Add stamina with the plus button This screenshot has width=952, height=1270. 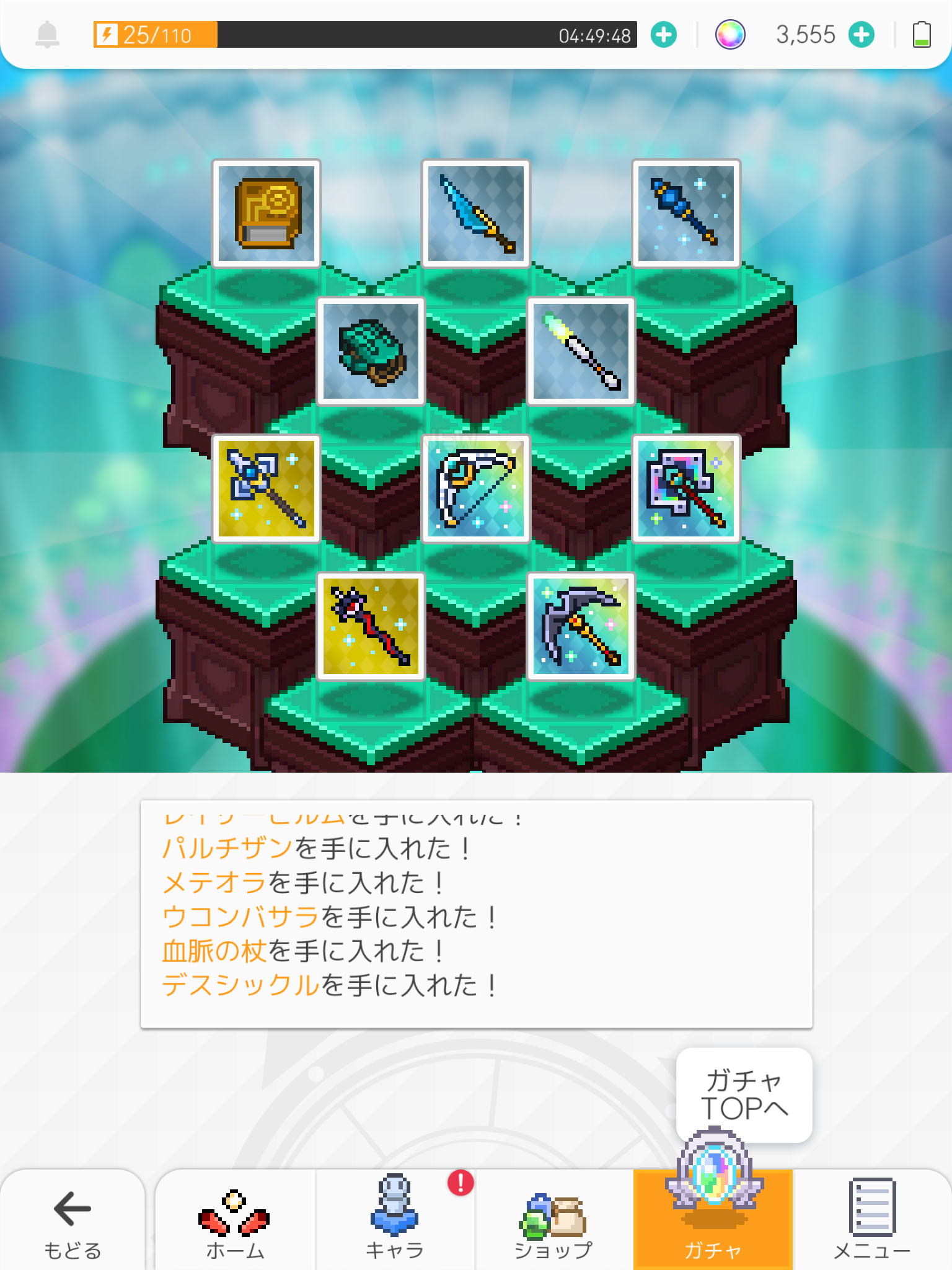click(664, 35)
